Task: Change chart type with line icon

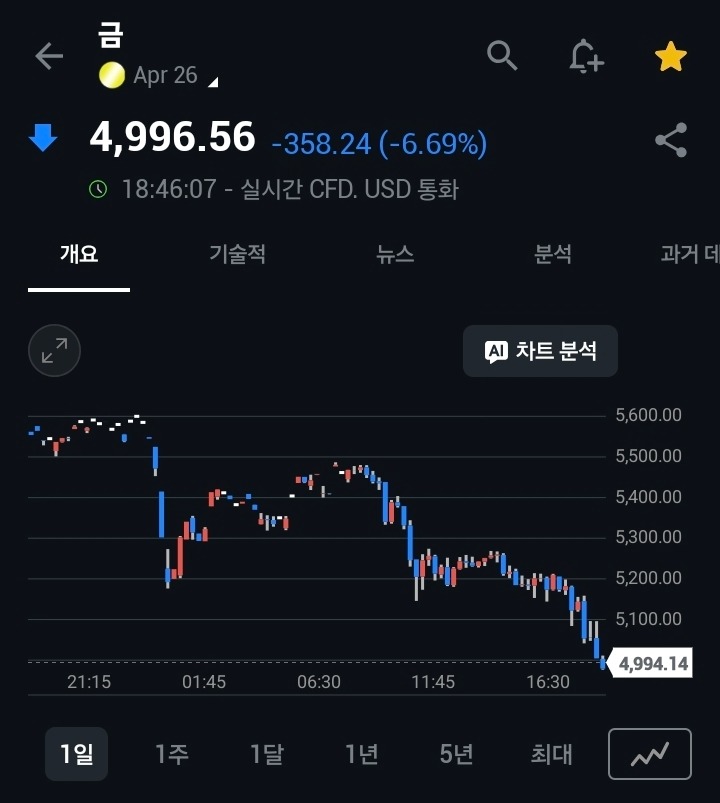Action: point(649,754)
